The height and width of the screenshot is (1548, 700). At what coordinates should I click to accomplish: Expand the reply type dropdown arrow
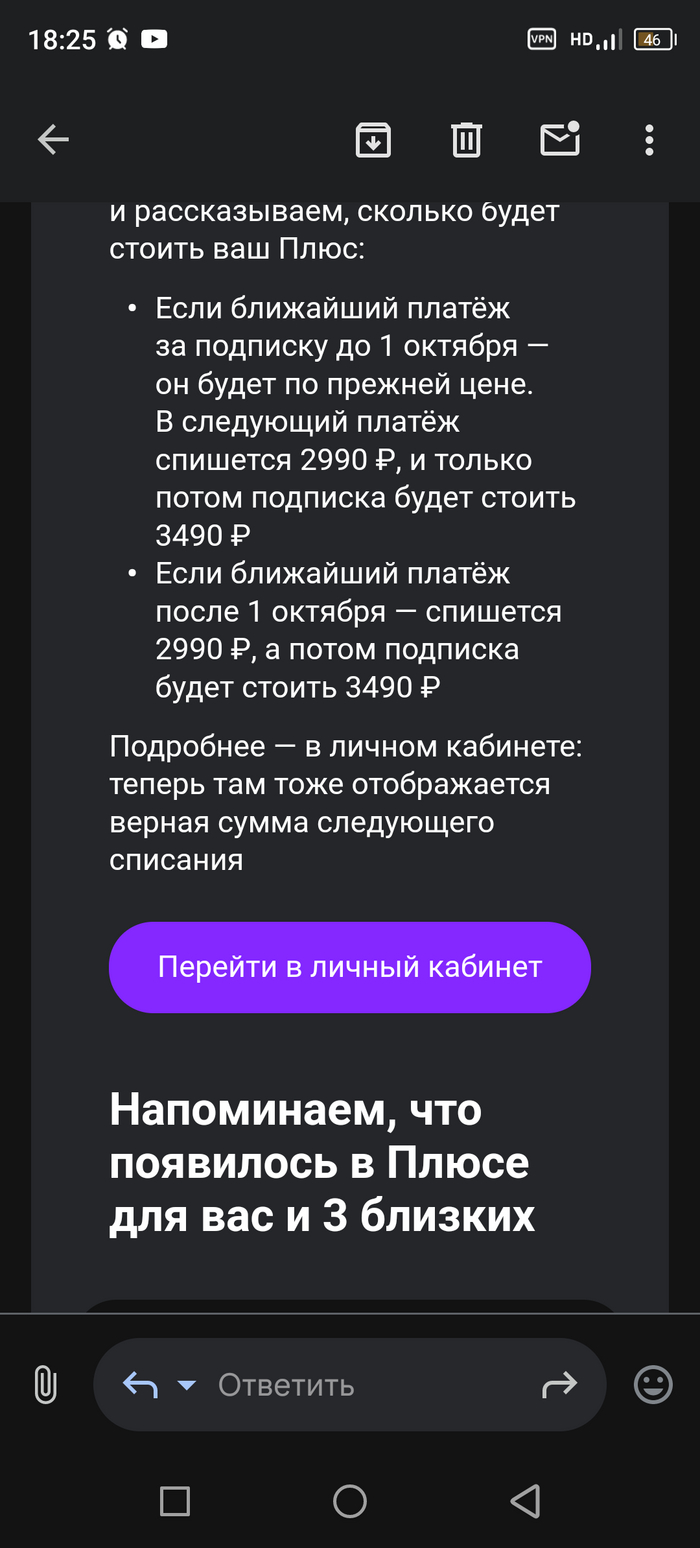tap(187, 1385)
